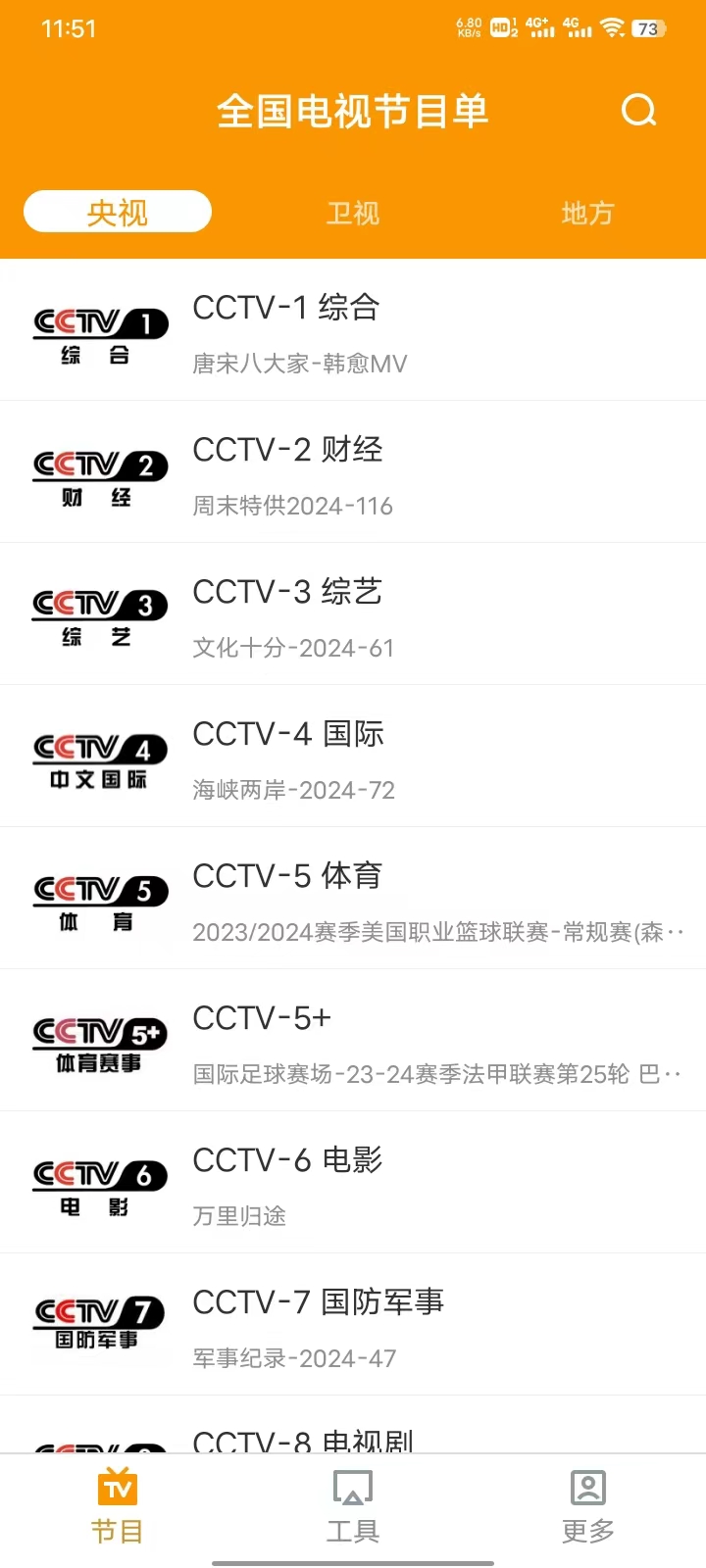The image size is (706, 1568).
Task: Select the CCTV-5 体育 channel logo
Action: 98,899
